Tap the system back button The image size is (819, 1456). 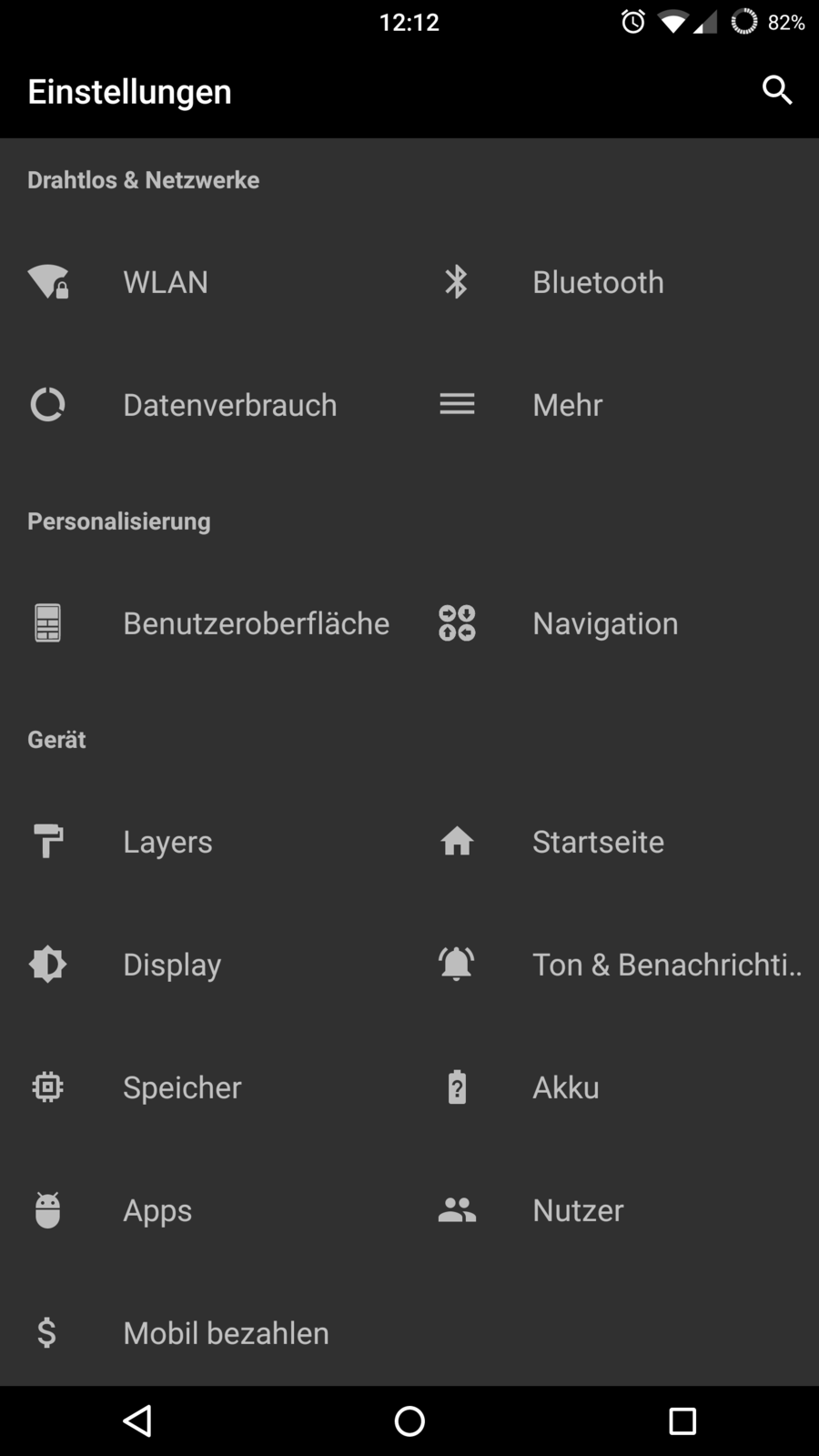point(137,1421)
